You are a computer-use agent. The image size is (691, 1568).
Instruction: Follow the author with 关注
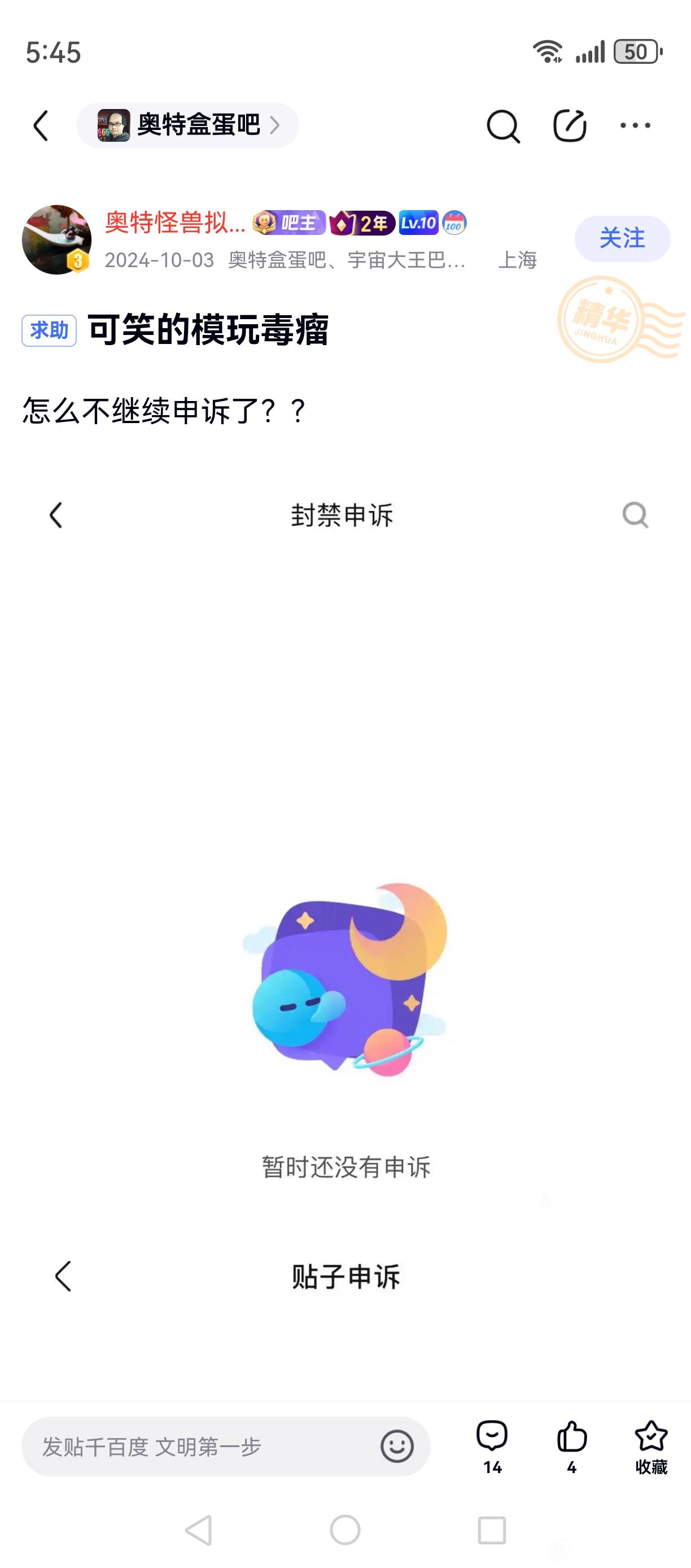(x=622, y=238)
